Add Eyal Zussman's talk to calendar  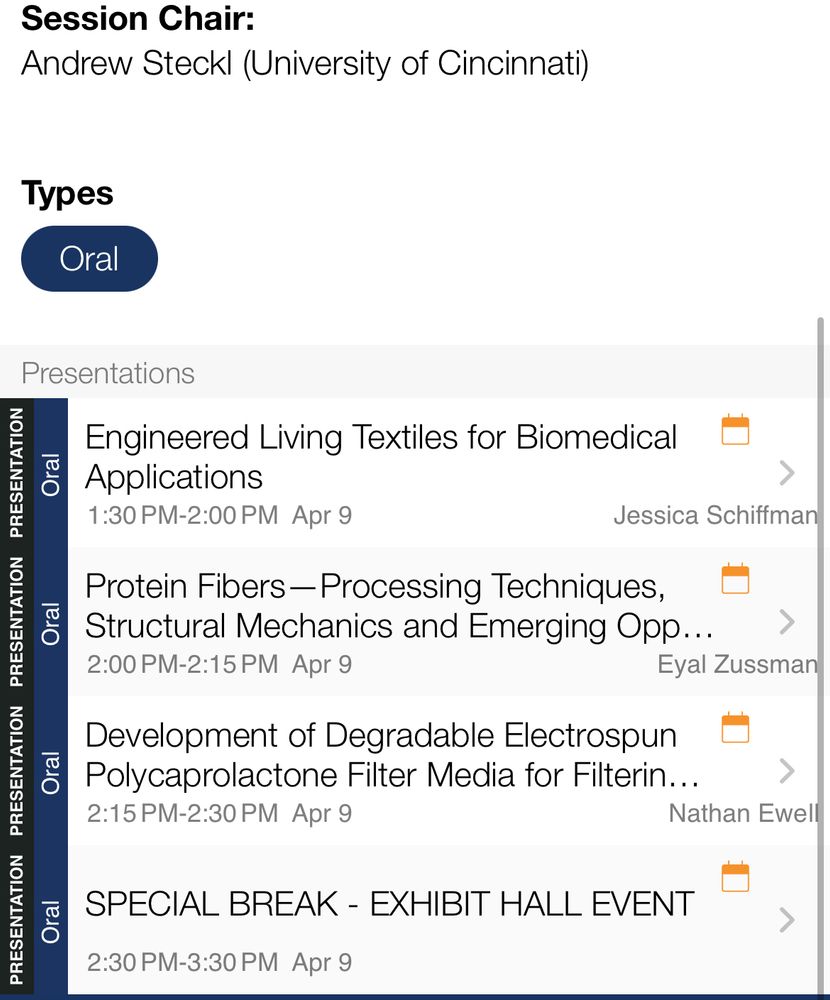735,579
